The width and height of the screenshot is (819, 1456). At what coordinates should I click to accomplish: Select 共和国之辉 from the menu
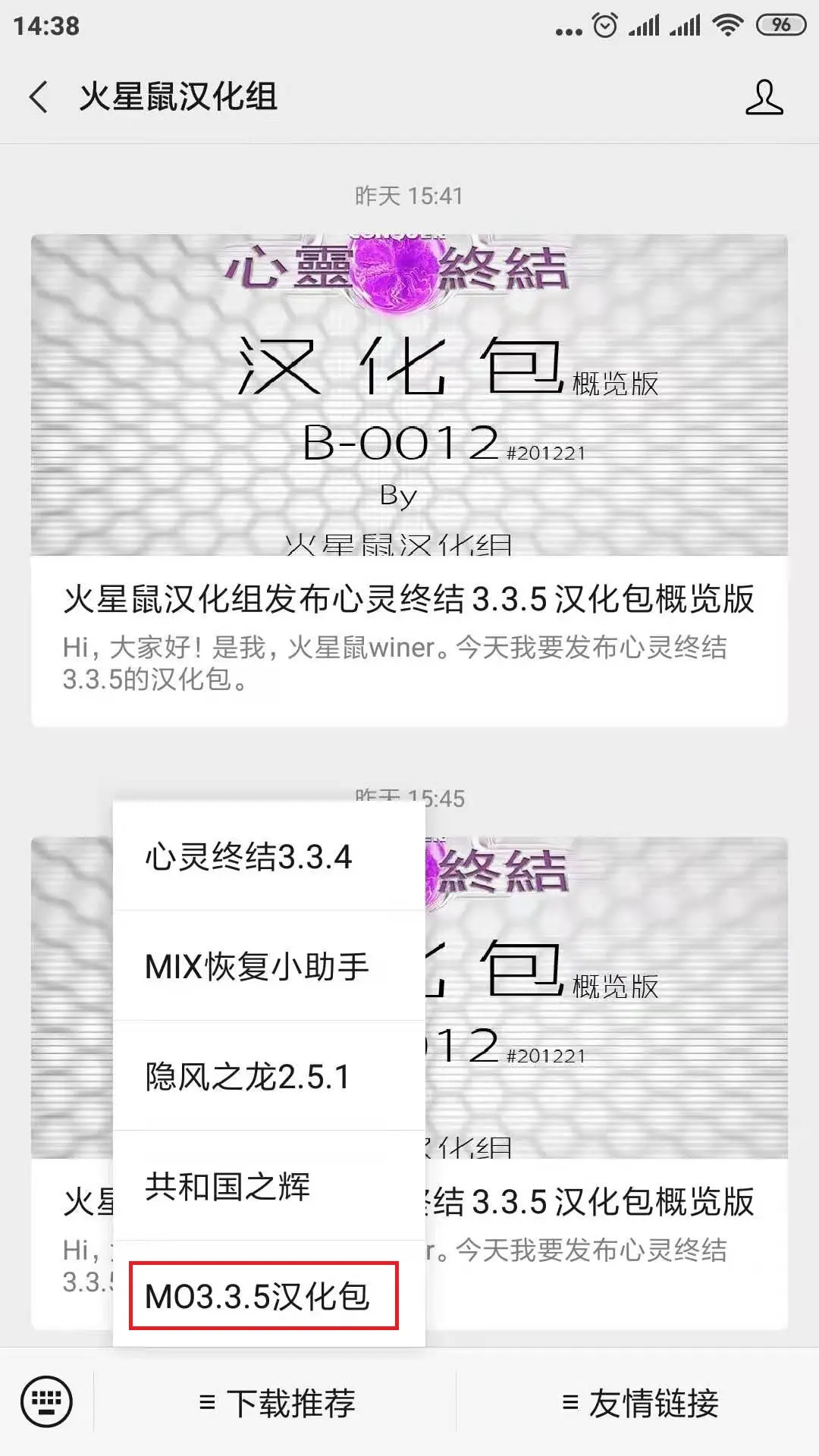pyautogui.click(x=227, y=1187)
